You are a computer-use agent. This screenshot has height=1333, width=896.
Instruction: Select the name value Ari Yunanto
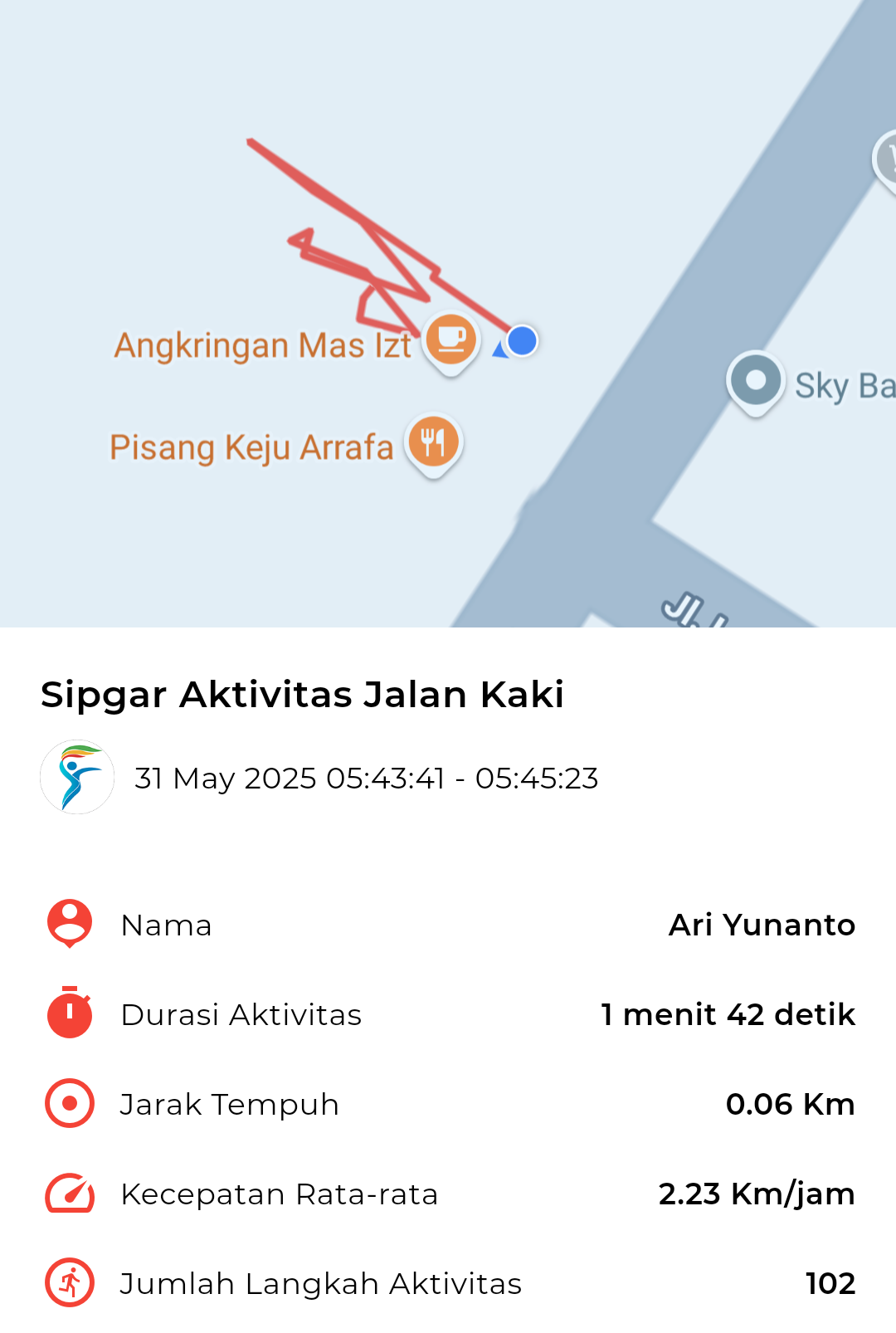760,925
